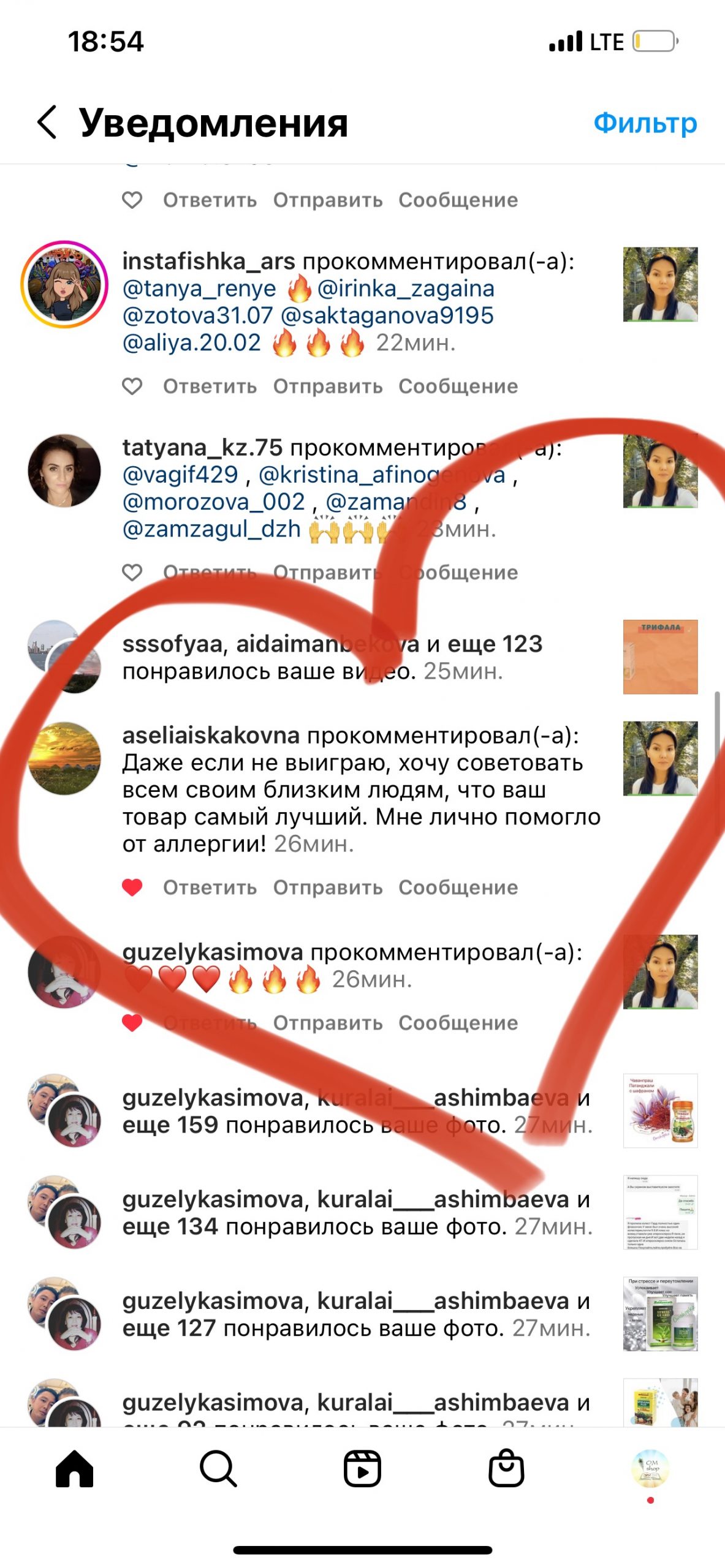This screenshot has height=1568, width=725.
Task: Open the photo with 127 more likes
Action: pyautogui.click(x=660, y=1314)
